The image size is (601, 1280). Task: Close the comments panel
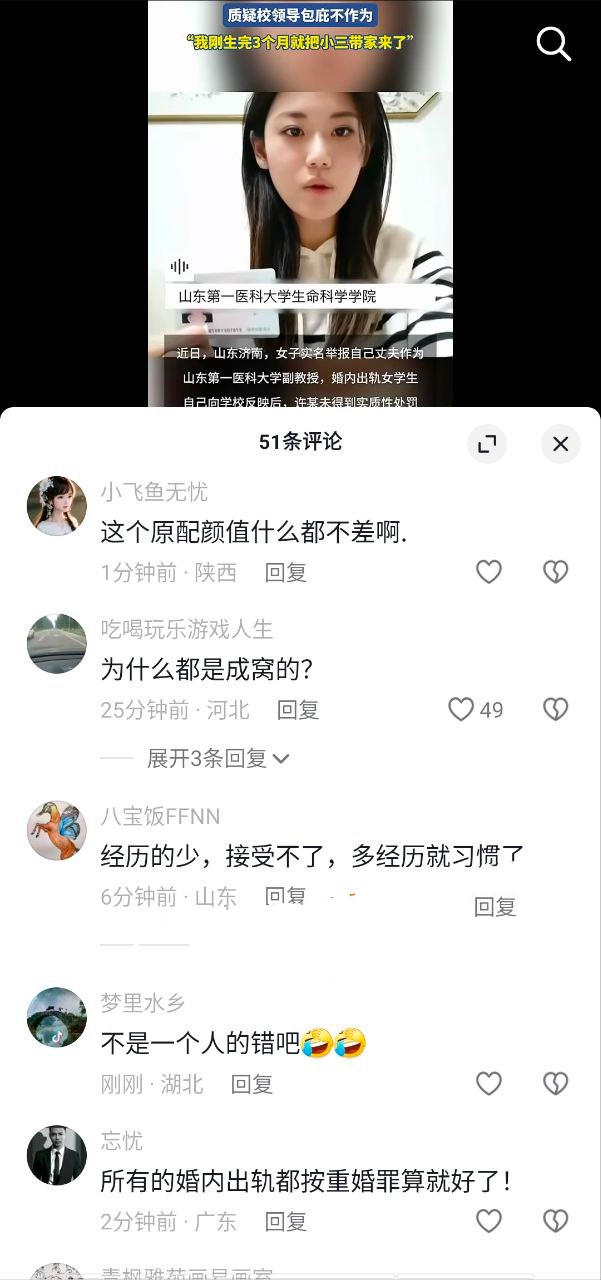(x=560, y=443)
